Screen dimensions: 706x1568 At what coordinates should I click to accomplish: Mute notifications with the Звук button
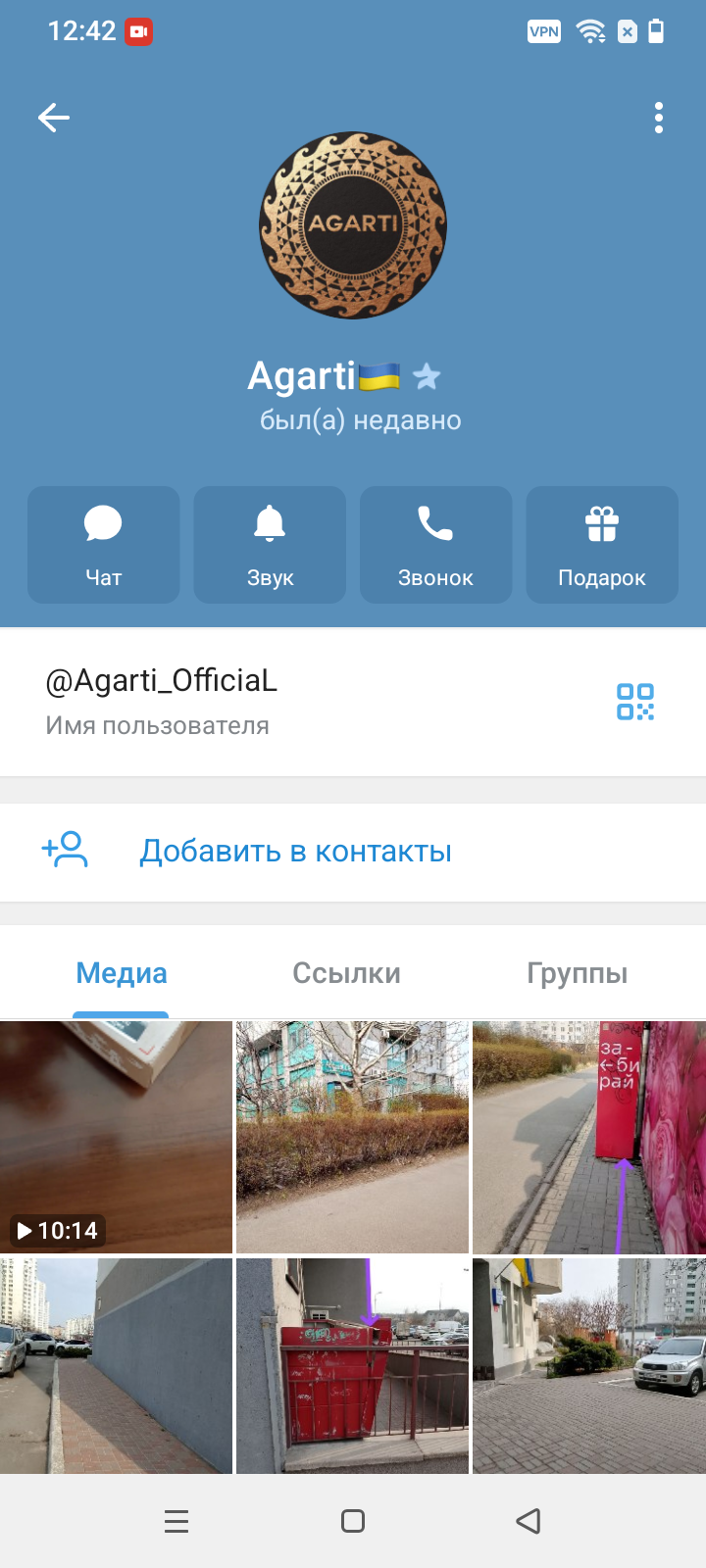pyautogui.click(x=270, y=545)
